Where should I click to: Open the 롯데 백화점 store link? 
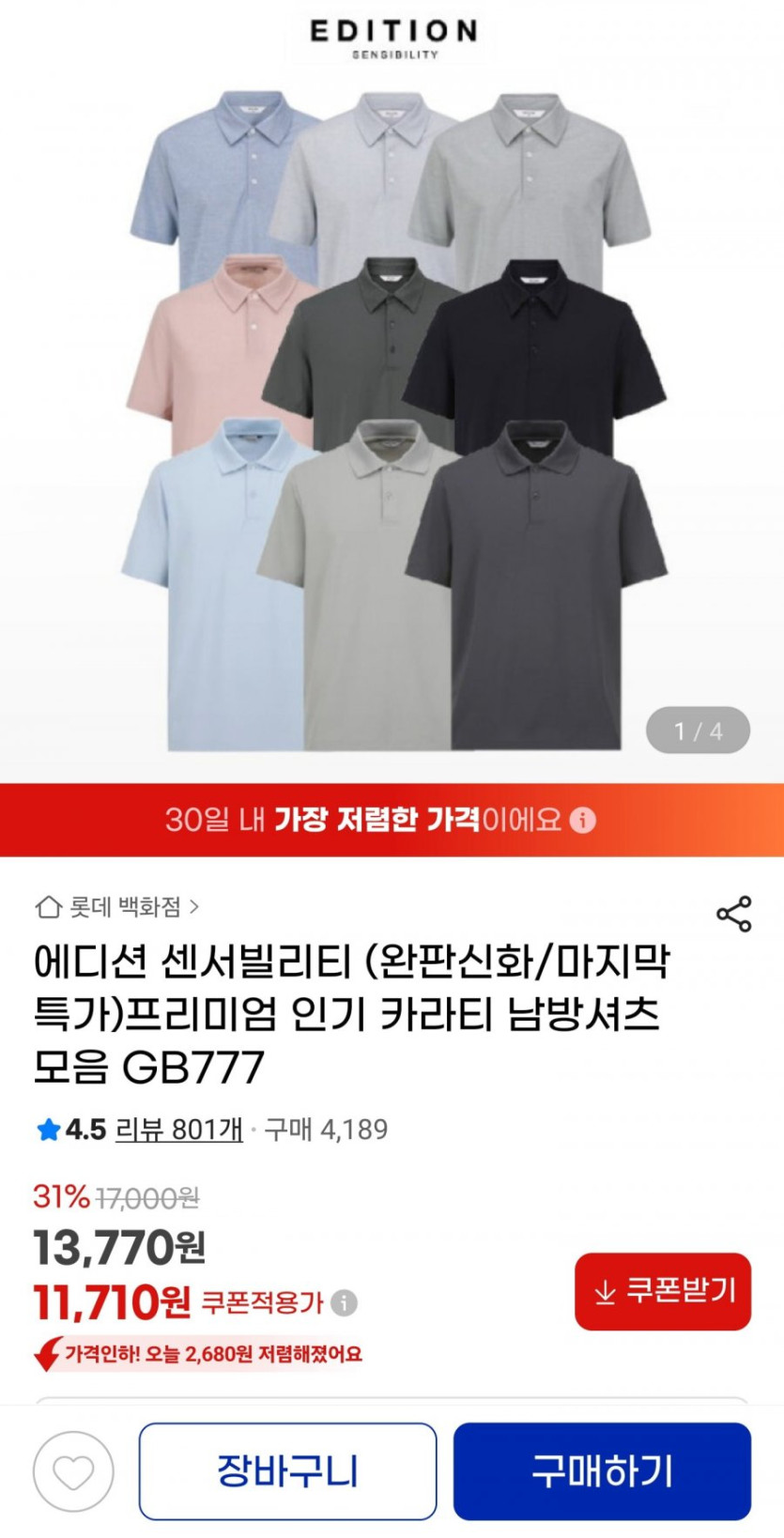(x=118, y=907)
